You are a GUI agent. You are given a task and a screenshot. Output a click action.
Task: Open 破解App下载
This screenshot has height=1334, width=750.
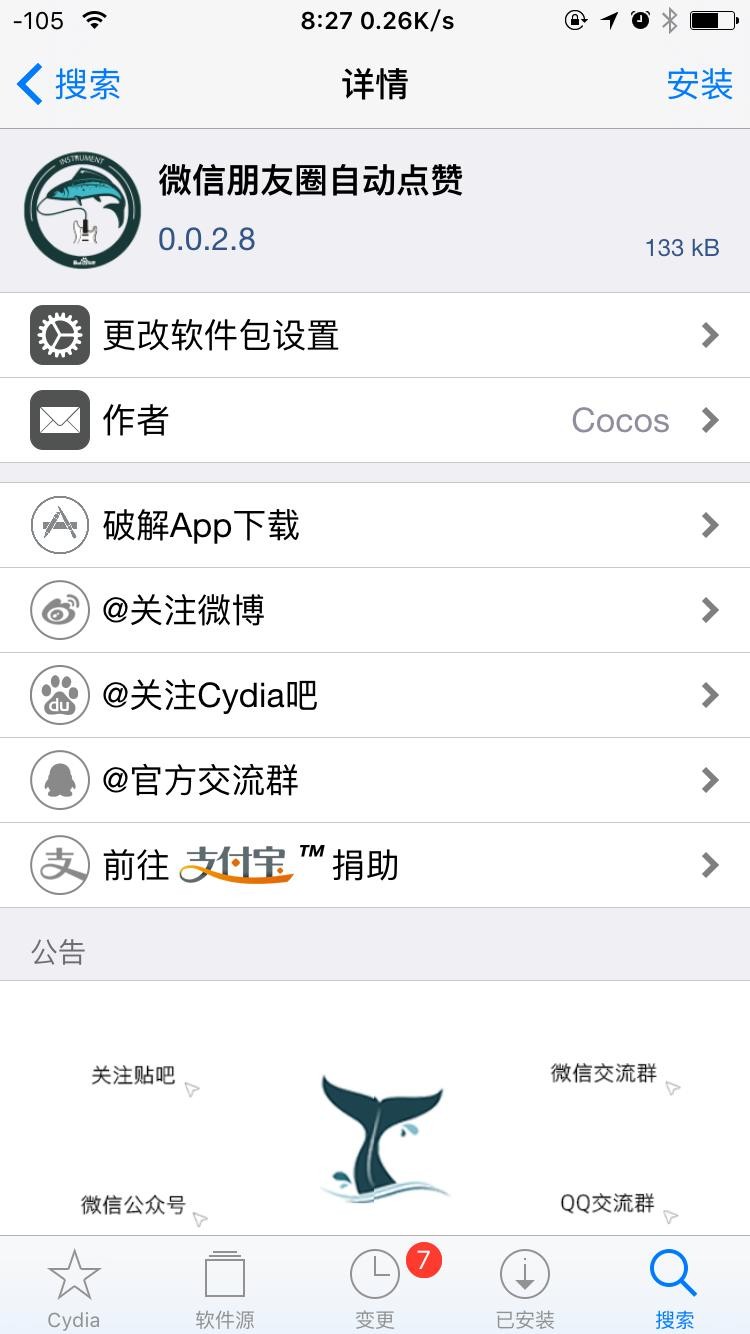(375, 525)
